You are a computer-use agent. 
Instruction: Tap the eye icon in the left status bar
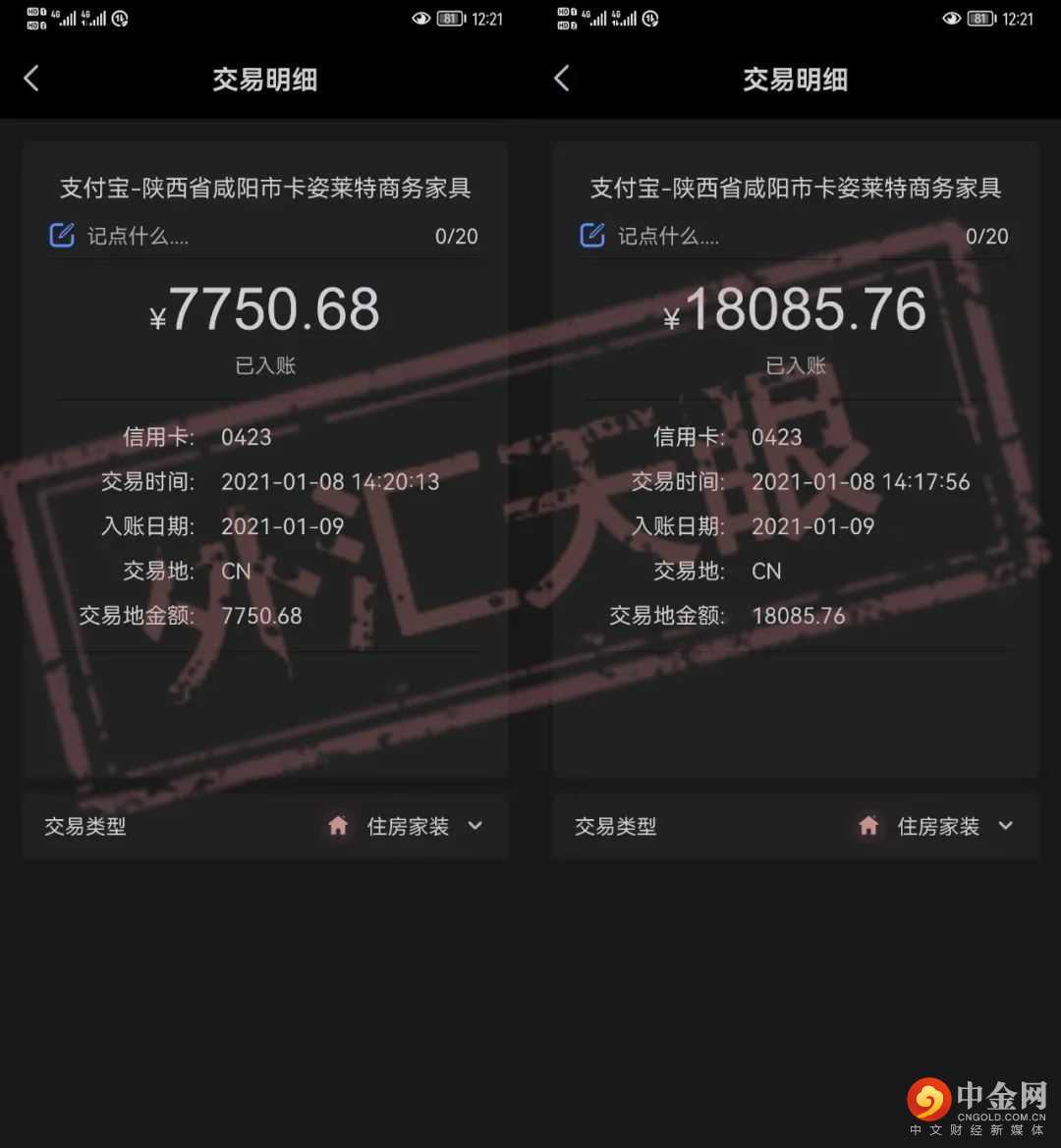(x=420, y=18)
